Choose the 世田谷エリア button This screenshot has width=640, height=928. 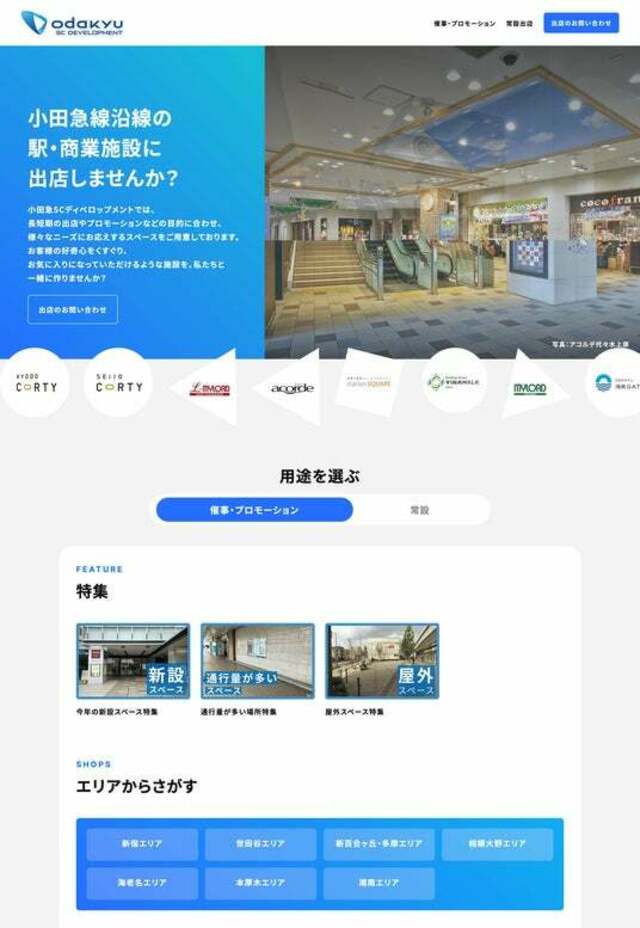point(260,844)
